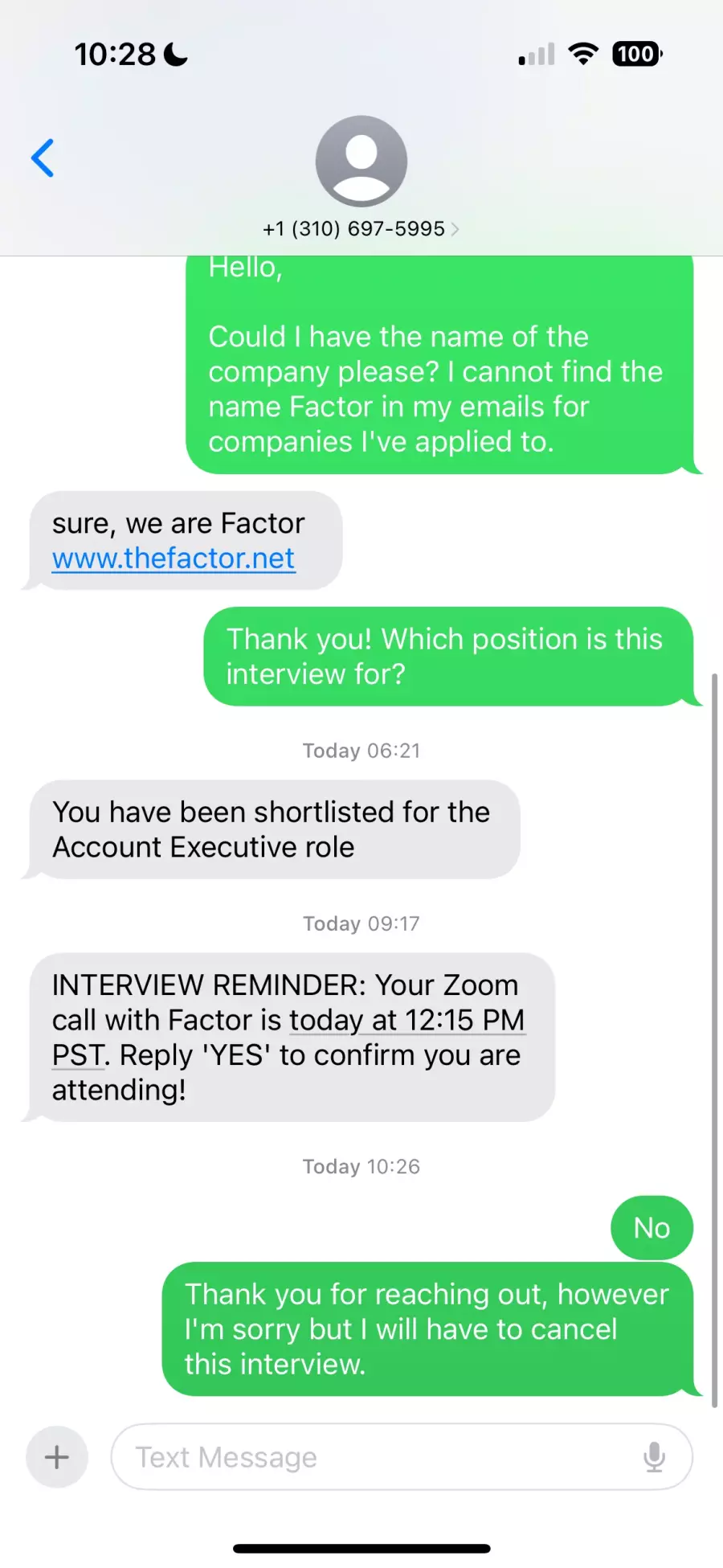Open the www.thefactor.net link
The height and width of the screenshot is (1568, 723).
point(174,558)
